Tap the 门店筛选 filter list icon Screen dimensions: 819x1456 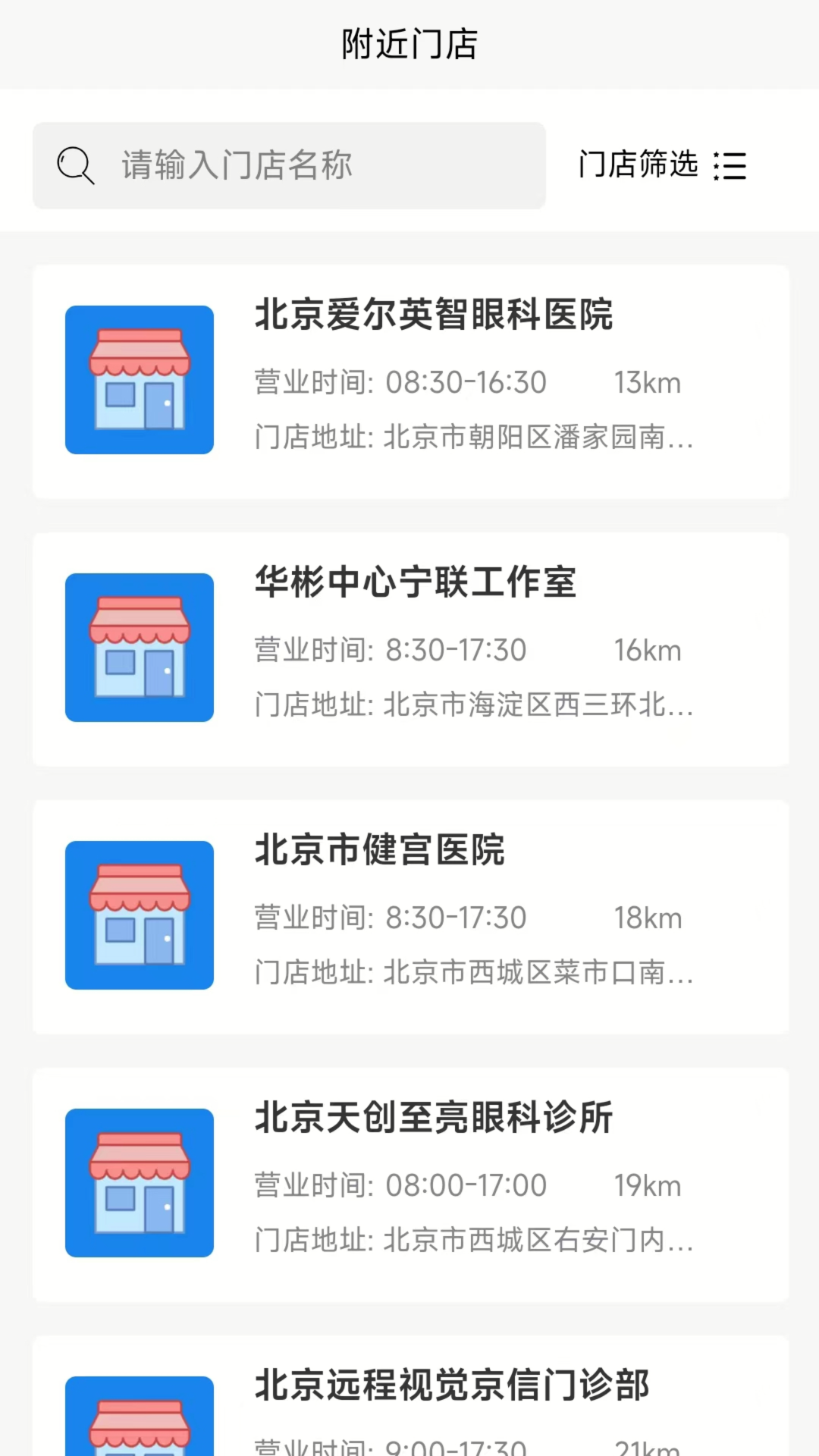click(x=730, y=165)
